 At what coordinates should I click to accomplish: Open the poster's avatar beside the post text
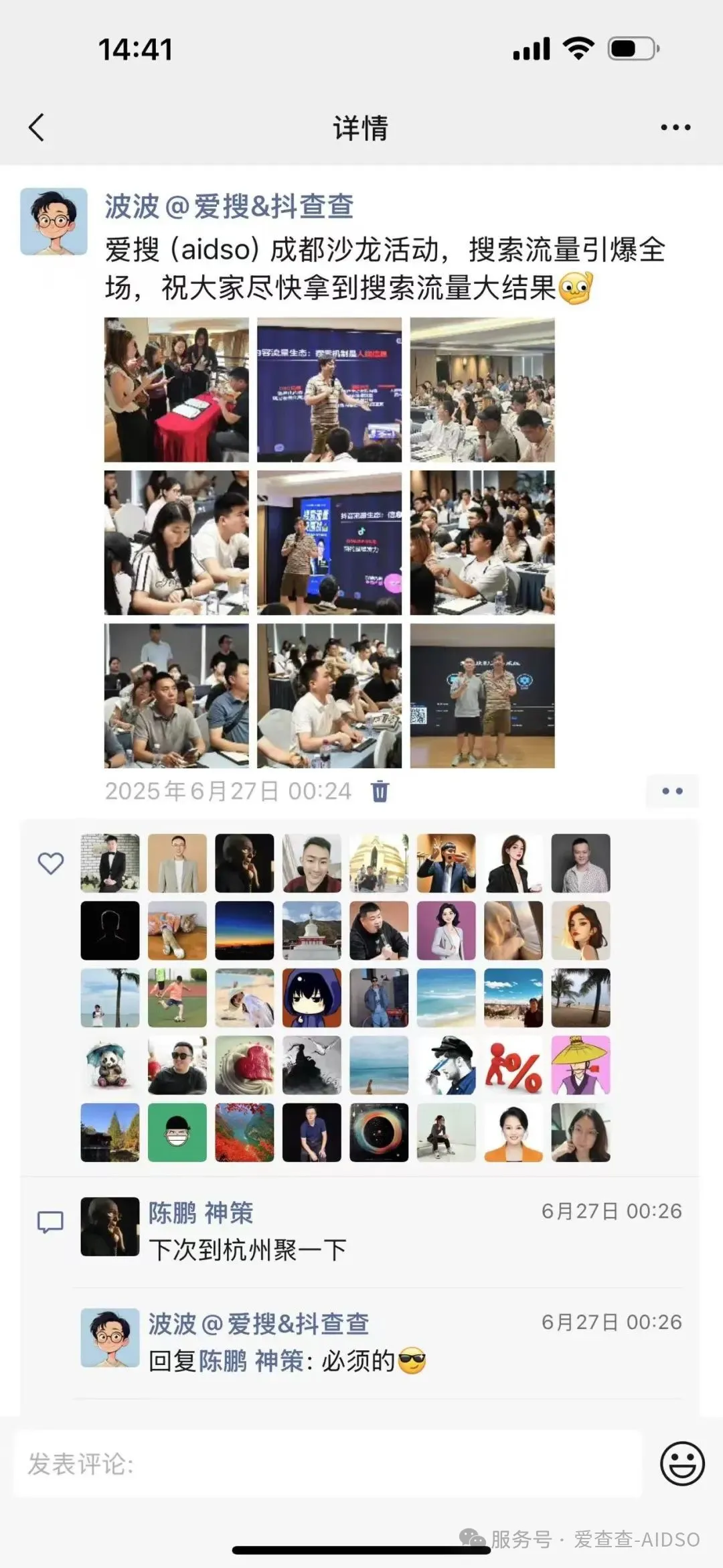(x=54, y=222)
